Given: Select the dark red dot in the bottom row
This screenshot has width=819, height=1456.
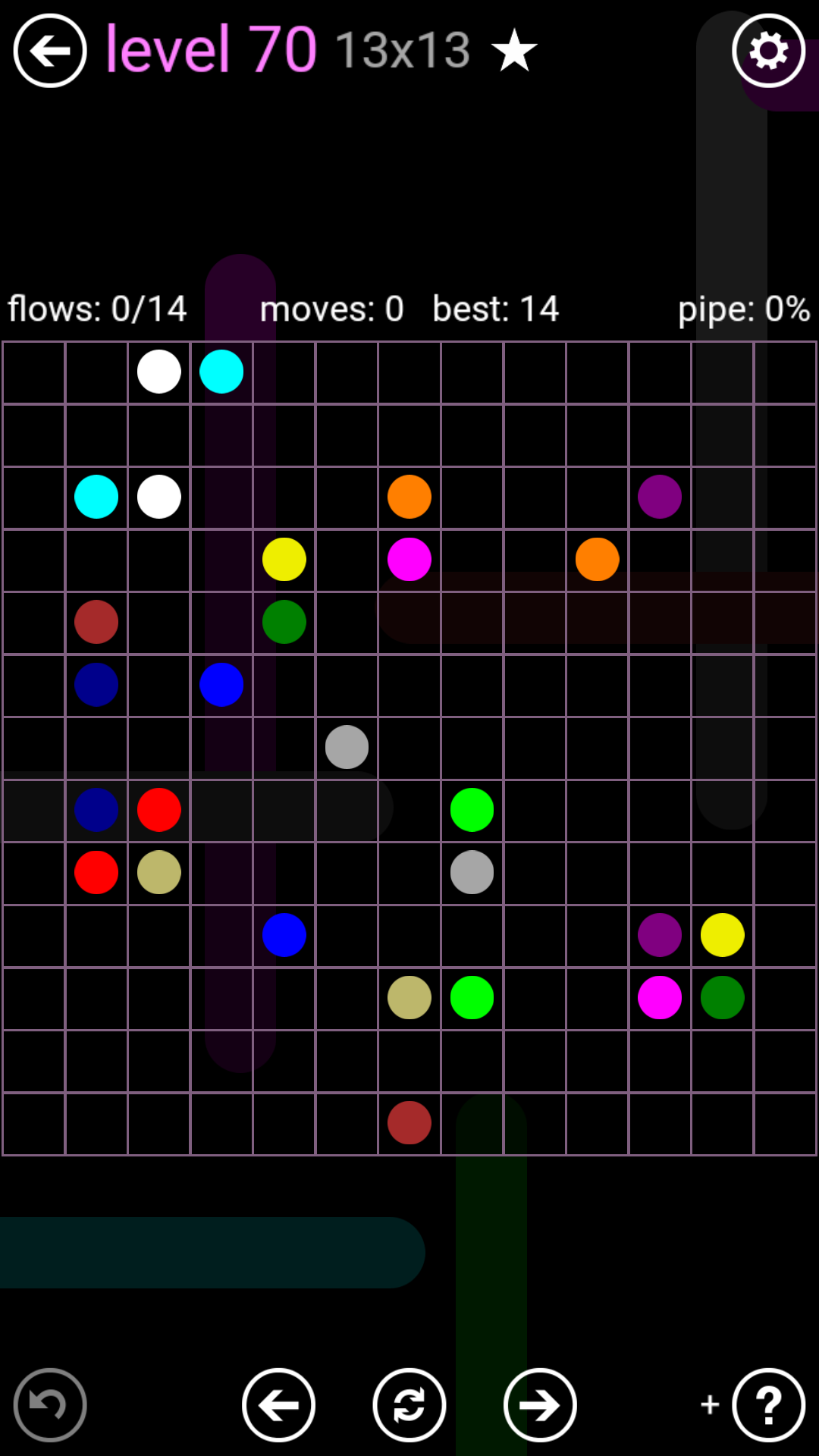Looking at the screenshot, I should point(409,1122).
